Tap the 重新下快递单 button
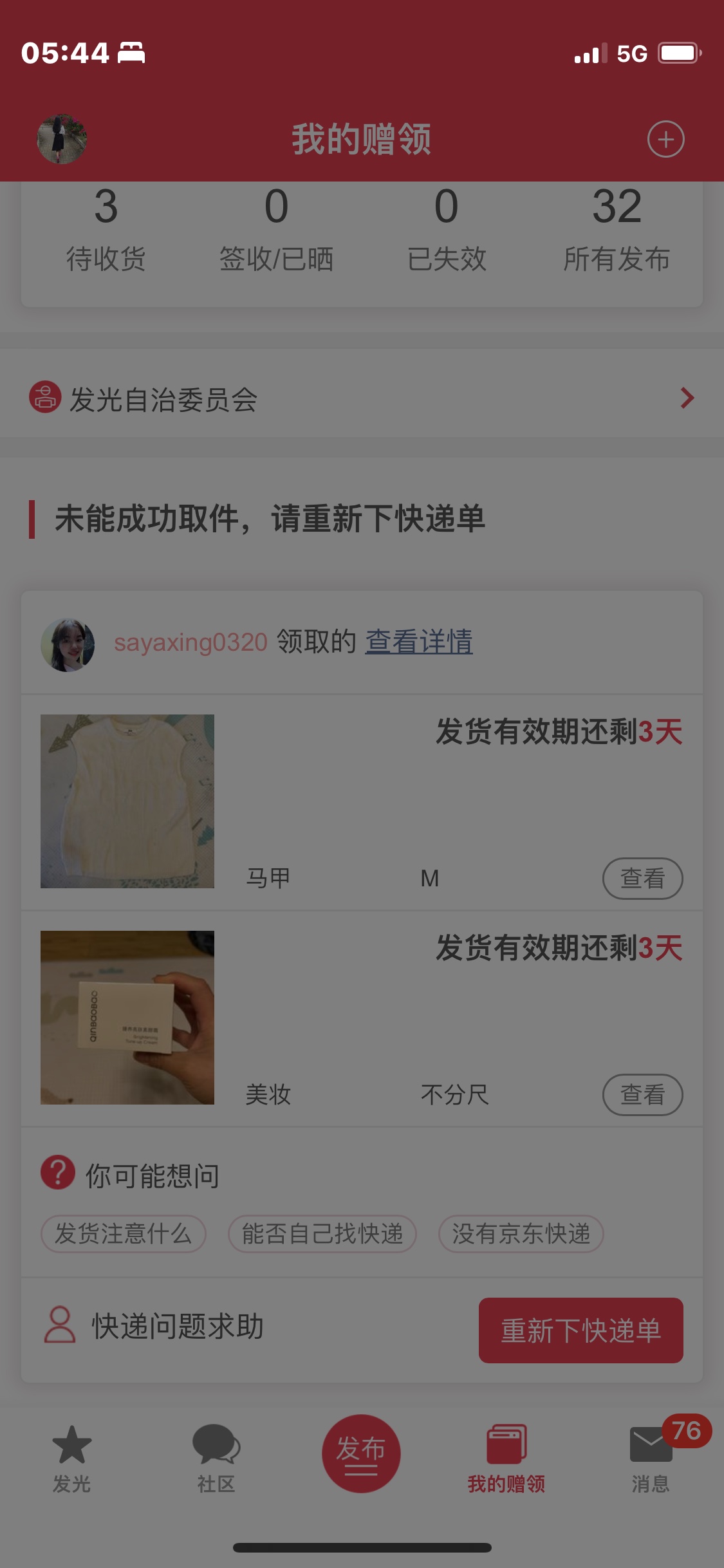Viewport: 724px width, 1568px height. [580, 1330]
